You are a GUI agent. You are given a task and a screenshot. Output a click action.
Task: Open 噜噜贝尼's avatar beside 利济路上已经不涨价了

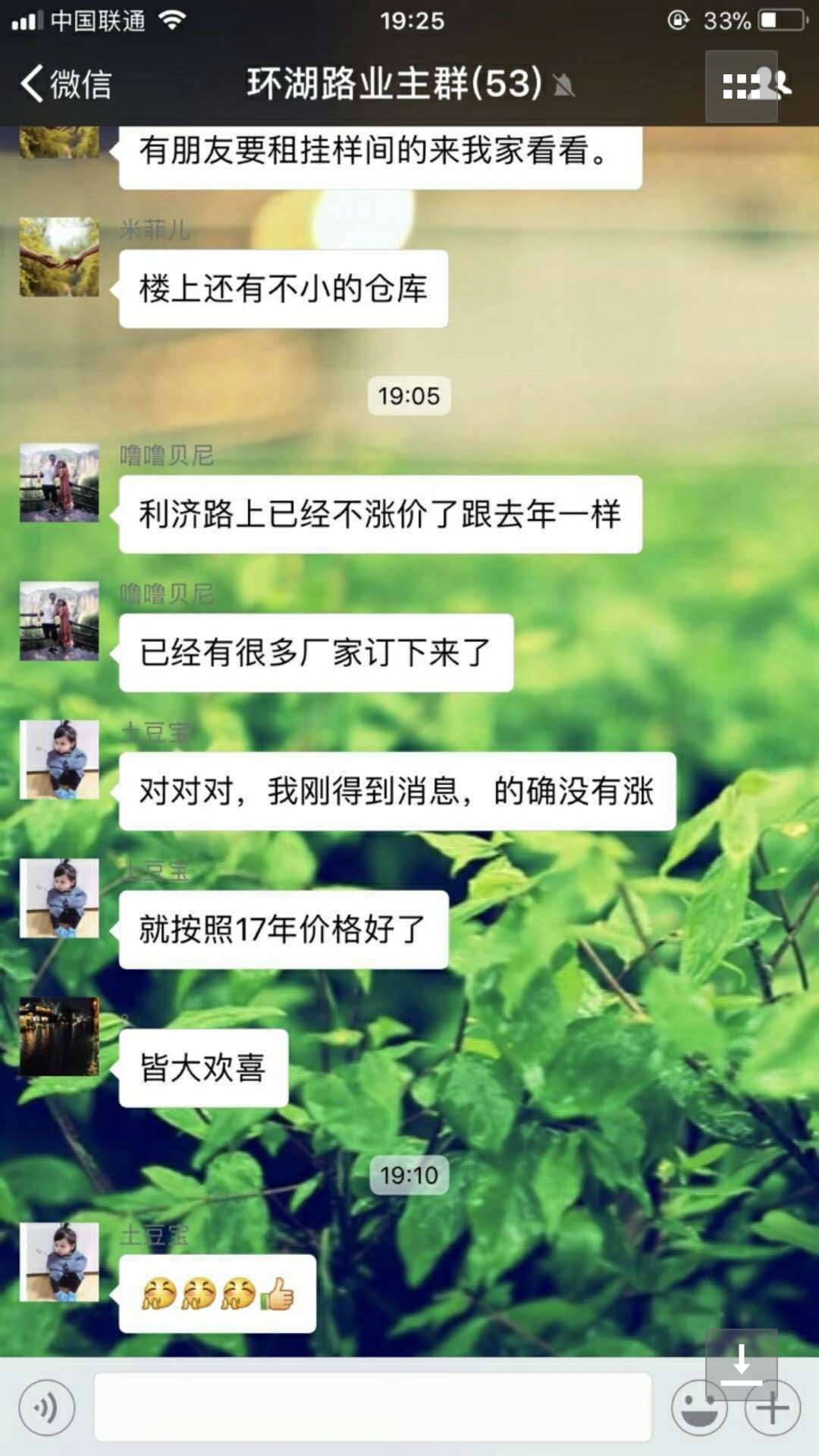(59, 483)
